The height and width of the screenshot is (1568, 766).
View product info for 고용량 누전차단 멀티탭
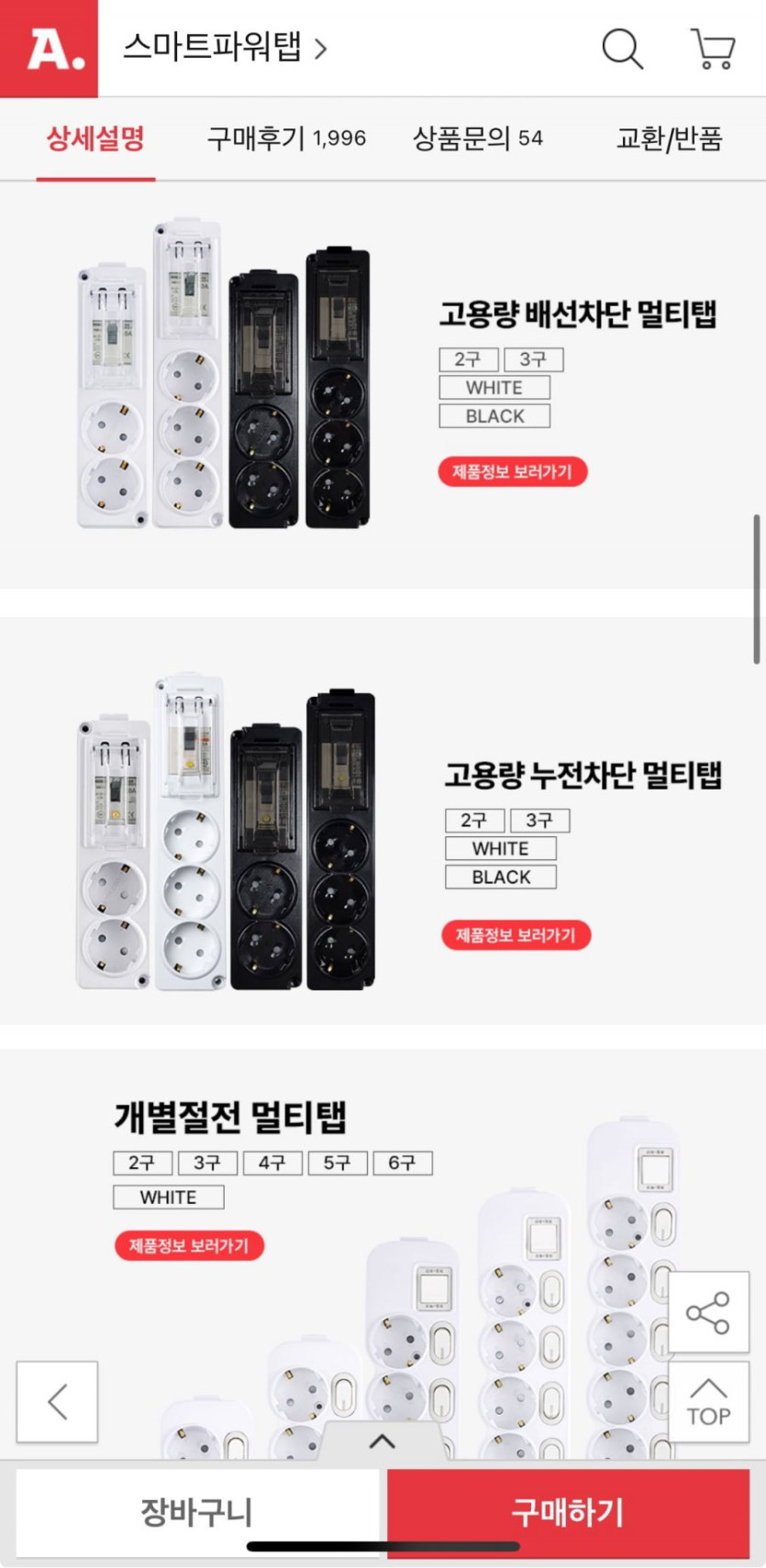tap(516, 934)
